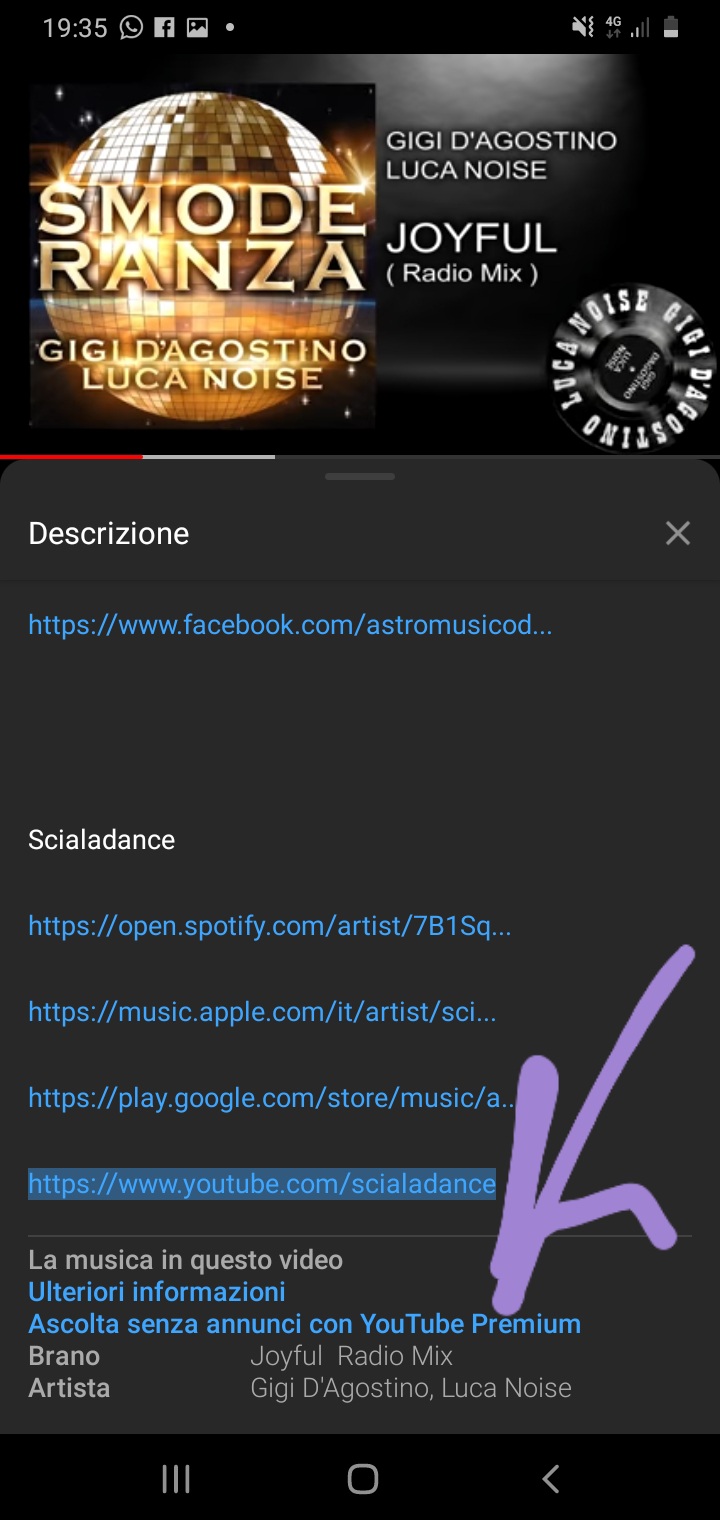Open the Spotify artist link
Viewport: 720px width, 1520px height.
tap(269, 926)
